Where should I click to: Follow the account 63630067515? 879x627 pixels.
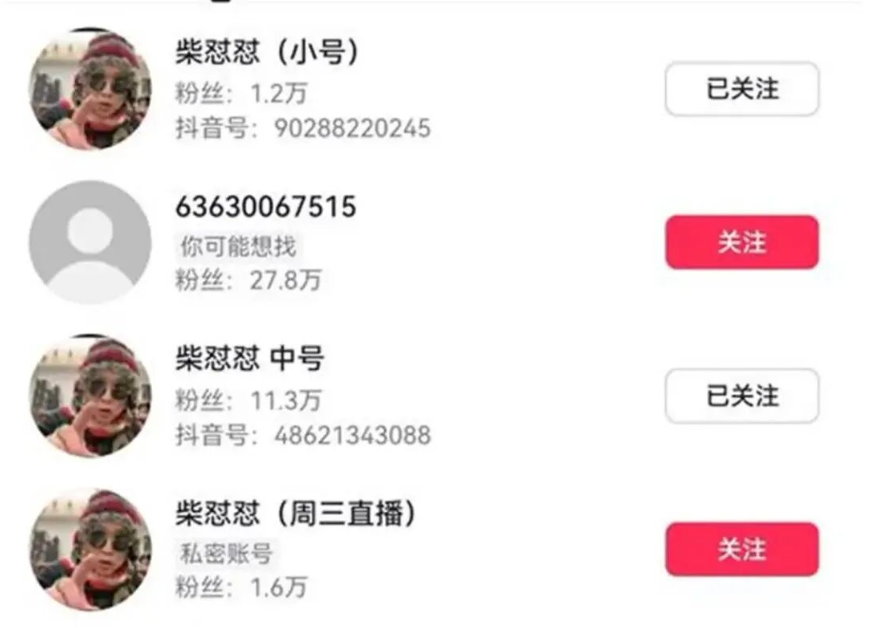(742, 242)
